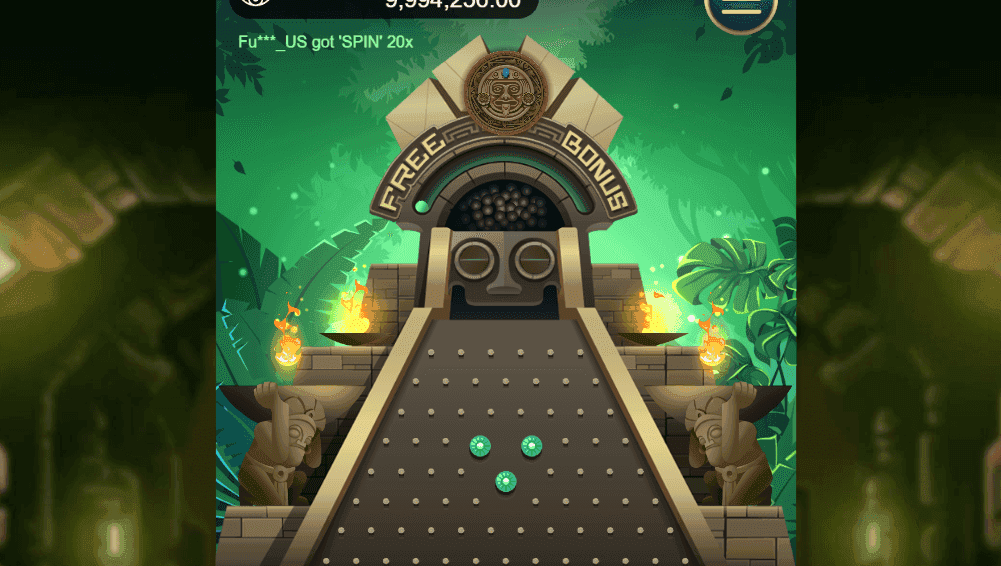Image resolution: width=1001 pixels, height=566 pixels.
Task: Open the hamburger menu button
Action: click(741, 8)
